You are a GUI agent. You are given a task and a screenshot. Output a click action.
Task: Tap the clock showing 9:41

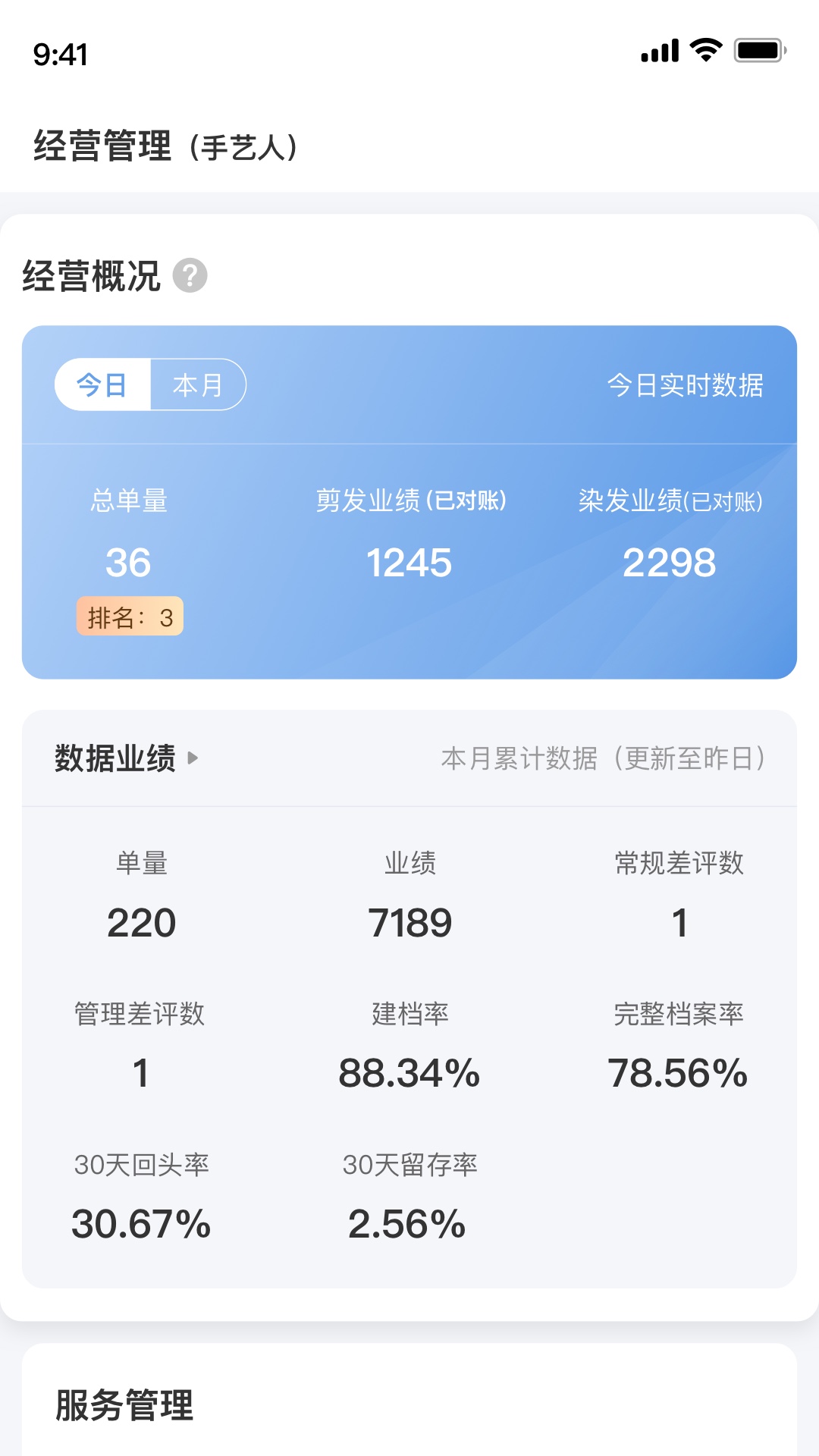coord(61,53)
